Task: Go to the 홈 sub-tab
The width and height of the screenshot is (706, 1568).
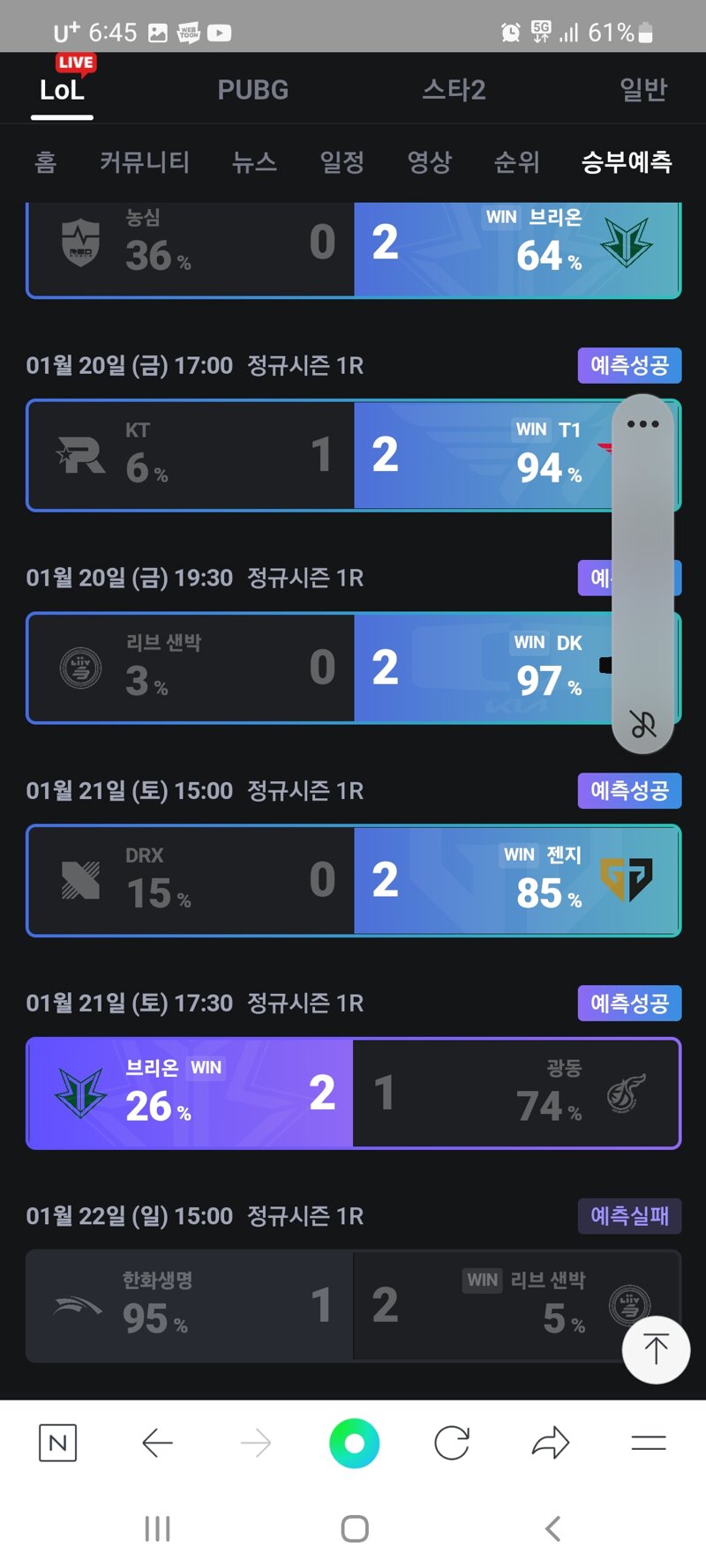Action: 46,162
